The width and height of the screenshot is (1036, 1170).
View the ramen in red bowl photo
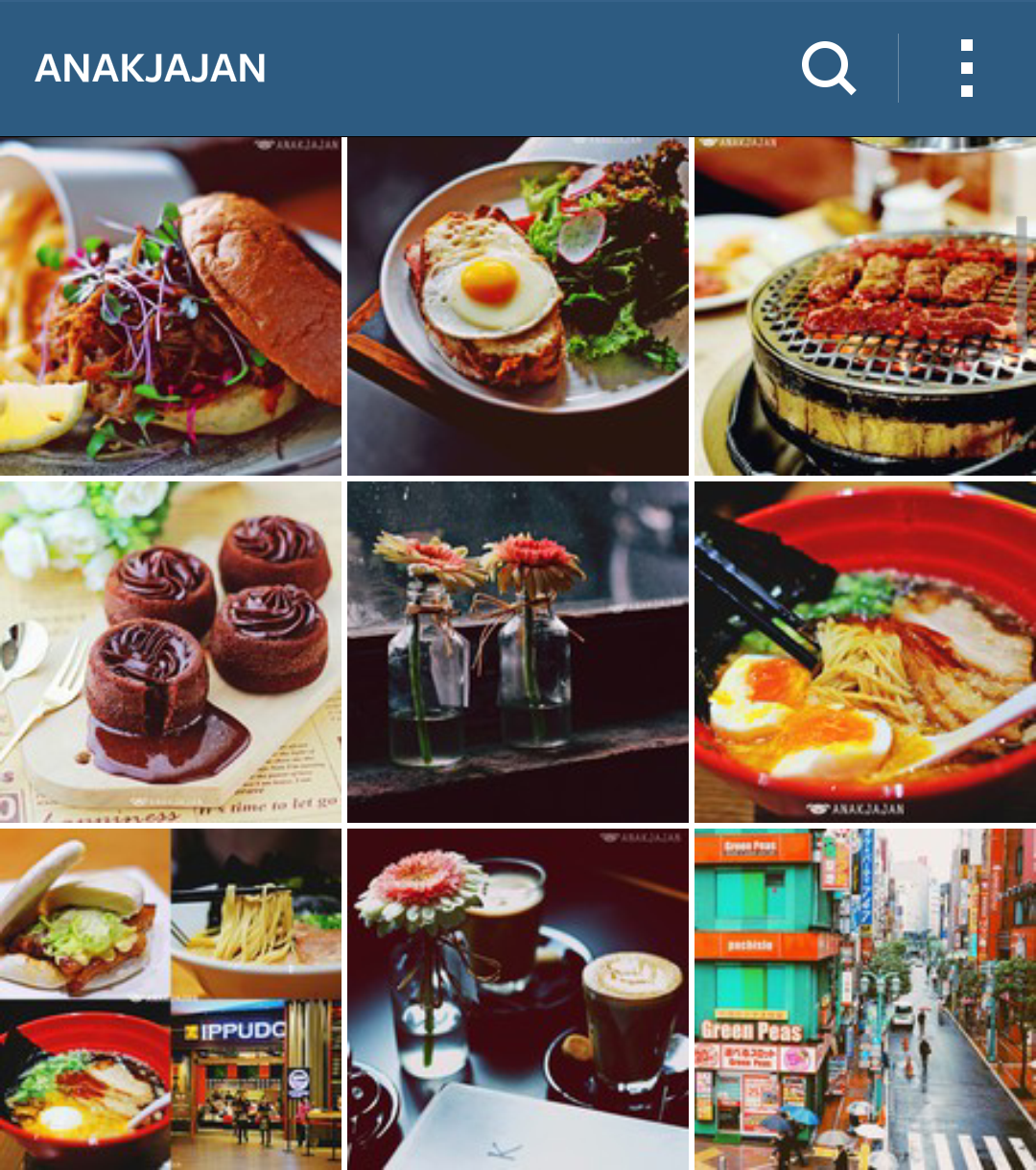point(865,652)
